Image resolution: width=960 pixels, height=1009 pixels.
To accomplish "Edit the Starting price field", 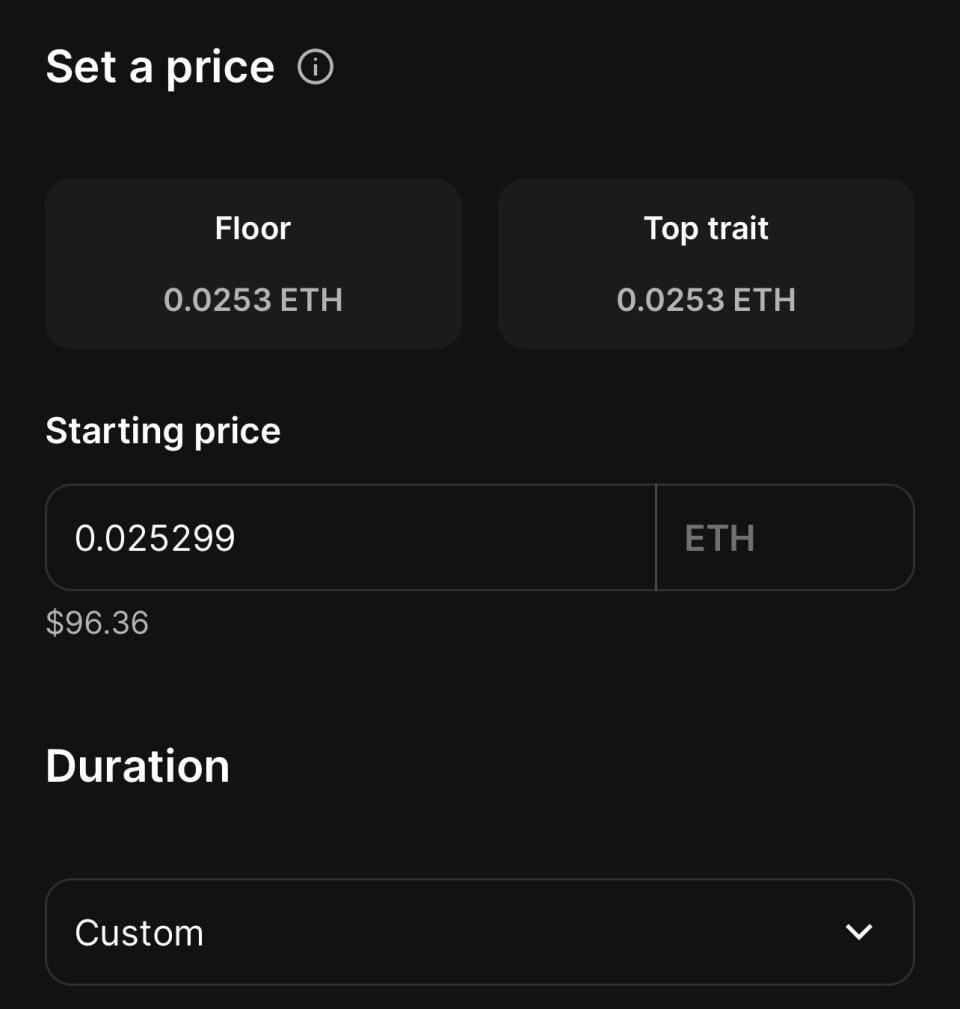I will [x=350, y=538].
